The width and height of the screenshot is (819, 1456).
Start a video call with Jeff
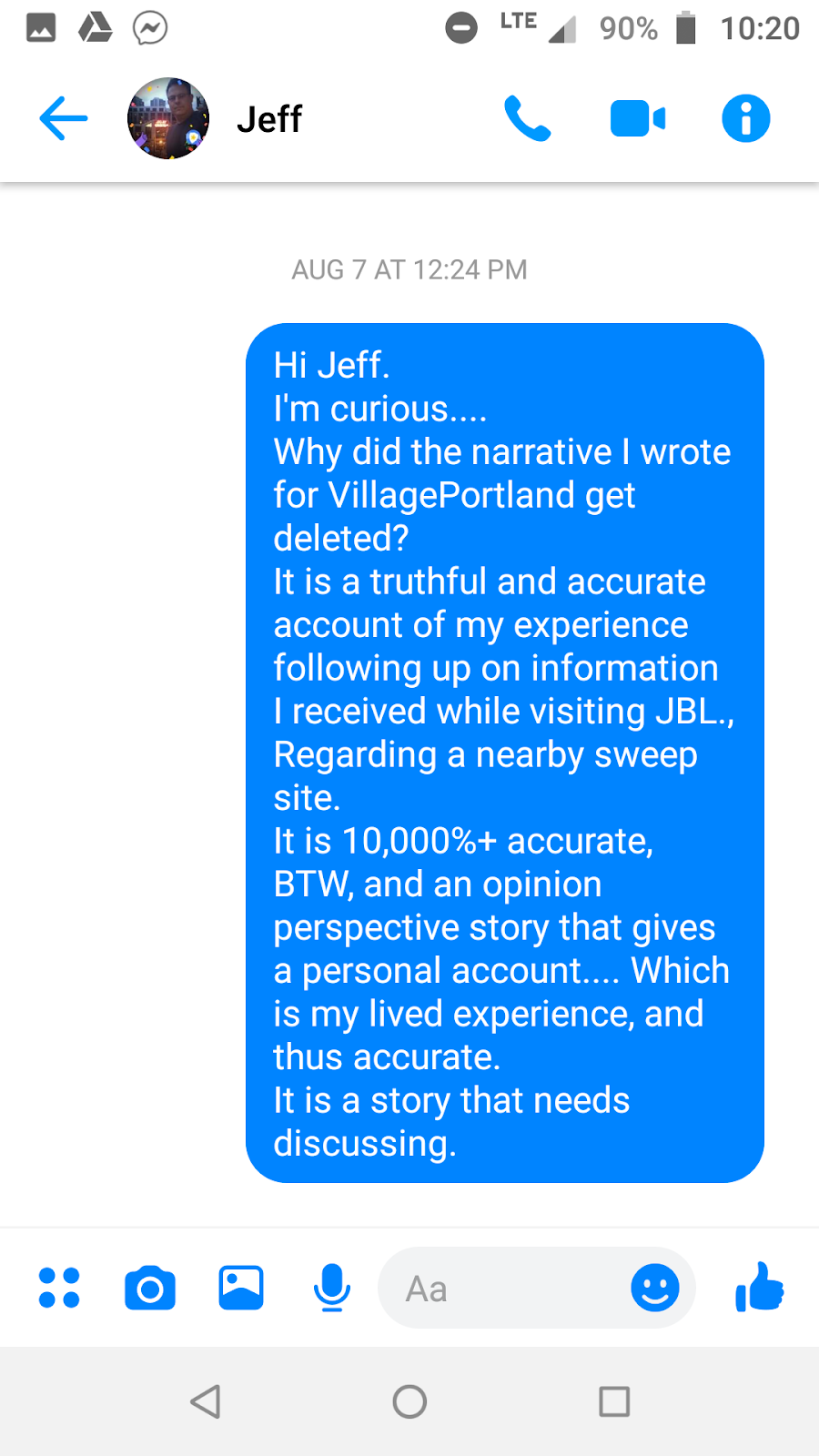(x=637, y=119)
